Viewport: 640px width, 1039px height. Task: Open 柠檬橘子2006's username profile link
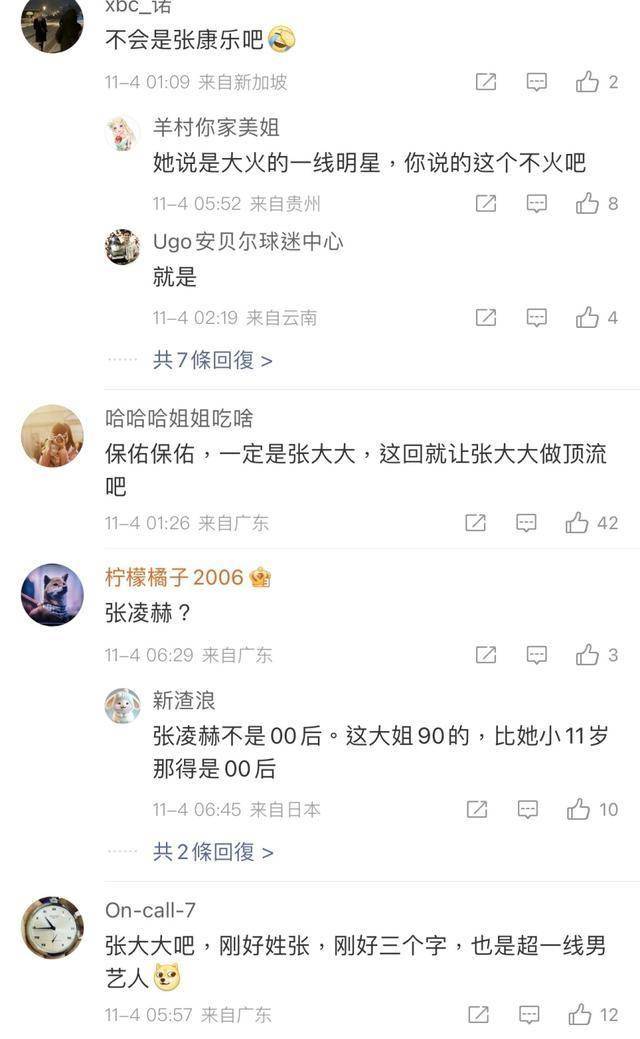click(174, 577)
